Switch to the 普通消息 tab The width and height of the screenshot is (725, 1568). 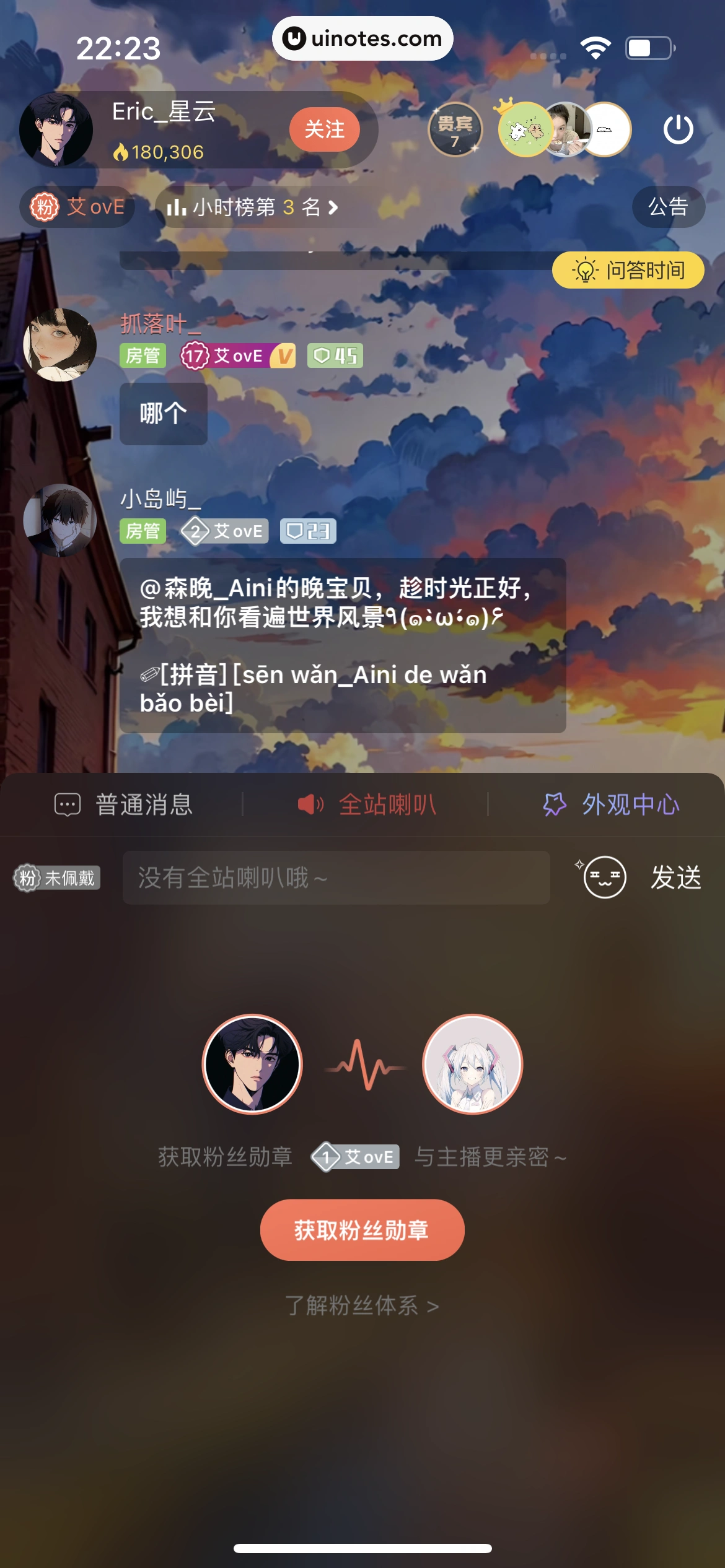point(124,804)
